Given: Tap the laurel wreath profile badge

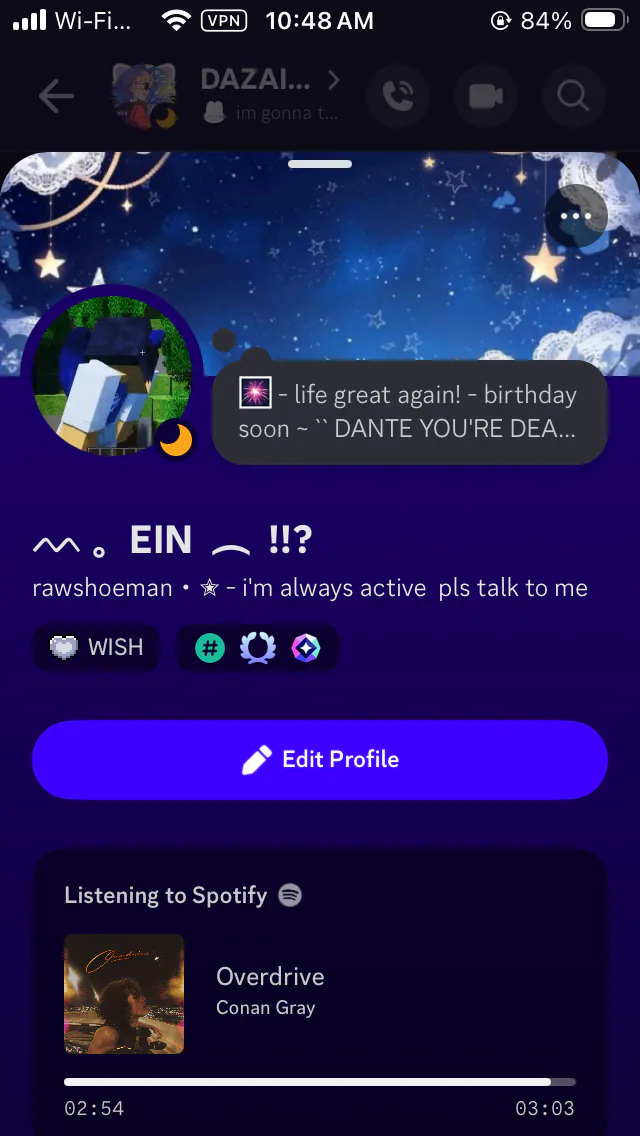Looking at the screenshot, I should 258,648.
